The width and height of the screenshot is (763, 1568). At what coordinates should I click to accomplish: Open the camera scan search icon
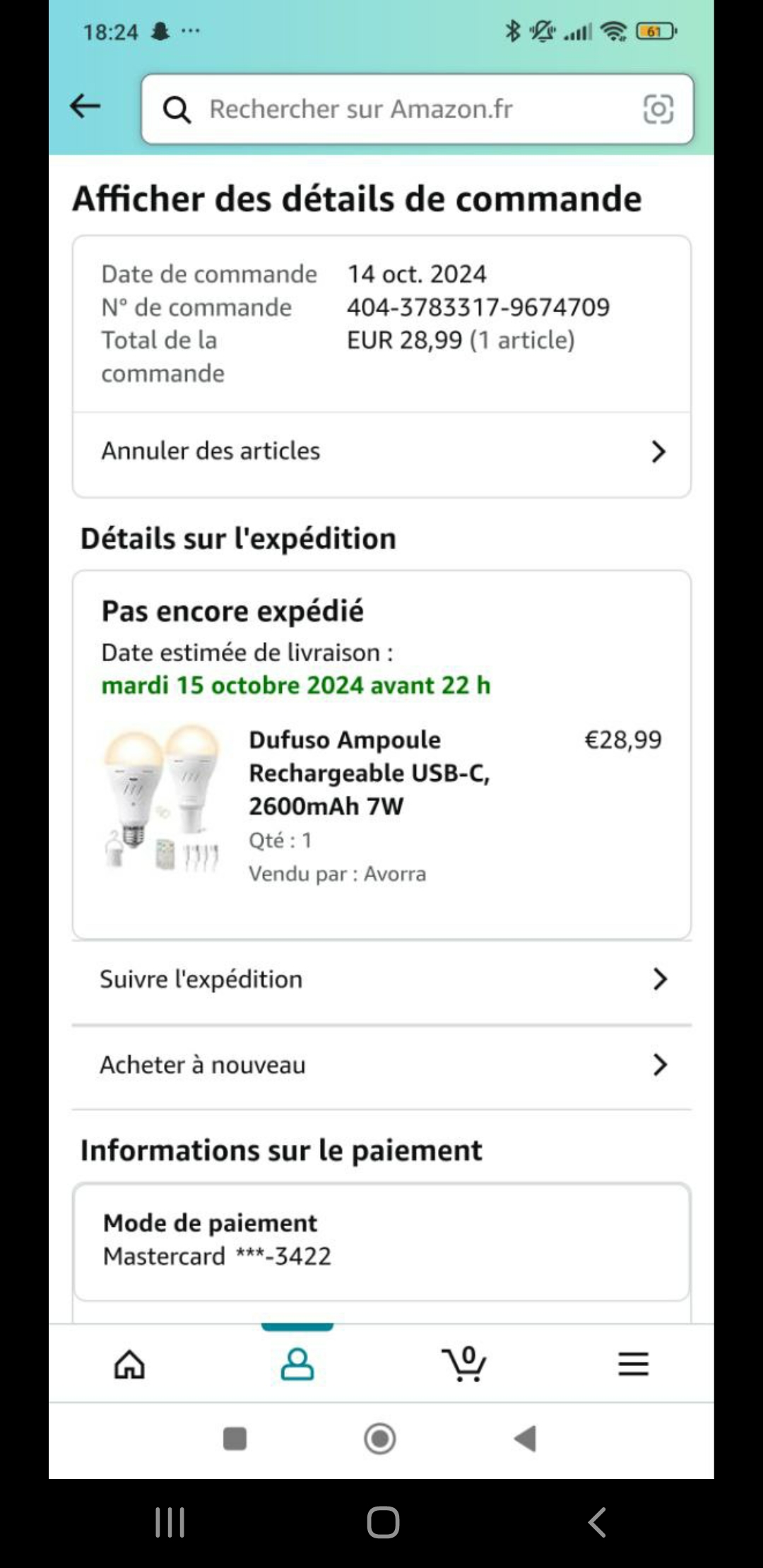(x=658, y=109)
